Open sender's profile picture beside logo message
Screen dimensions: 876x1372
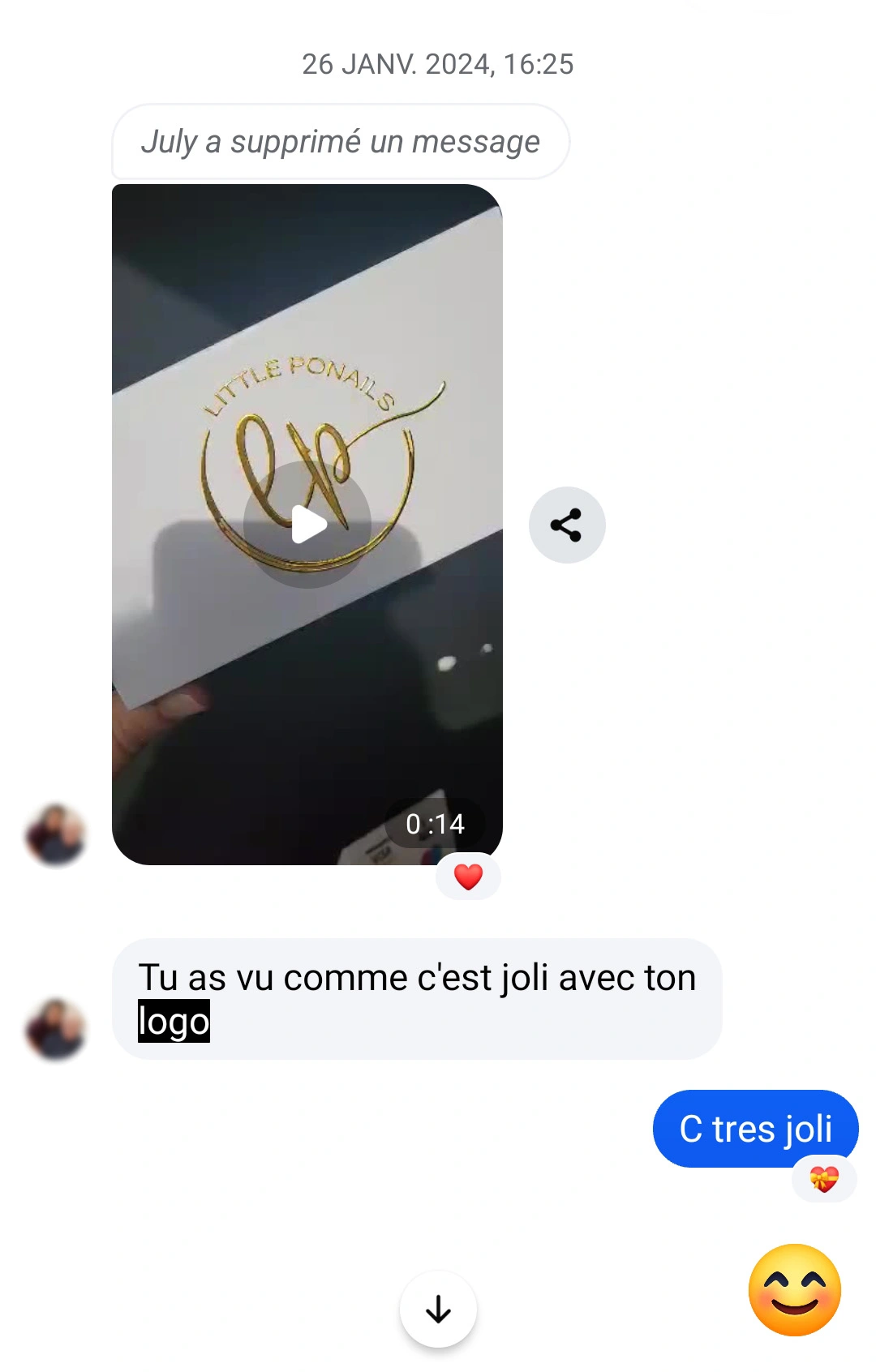point(56,1029)
